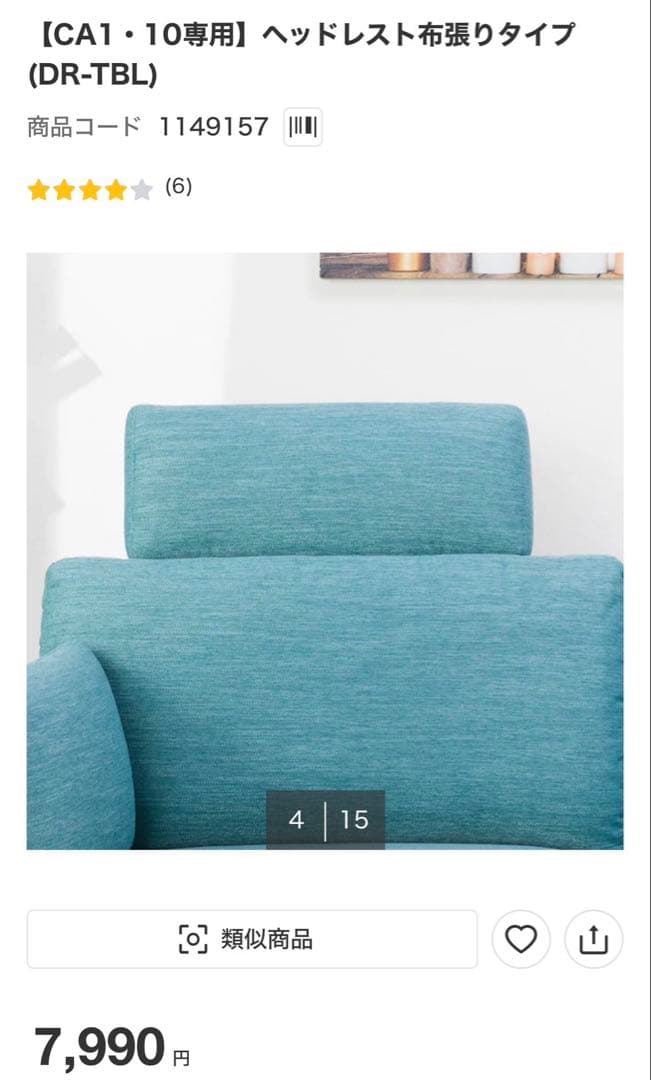
Task: Share this product page
Action: click(594, 939)
